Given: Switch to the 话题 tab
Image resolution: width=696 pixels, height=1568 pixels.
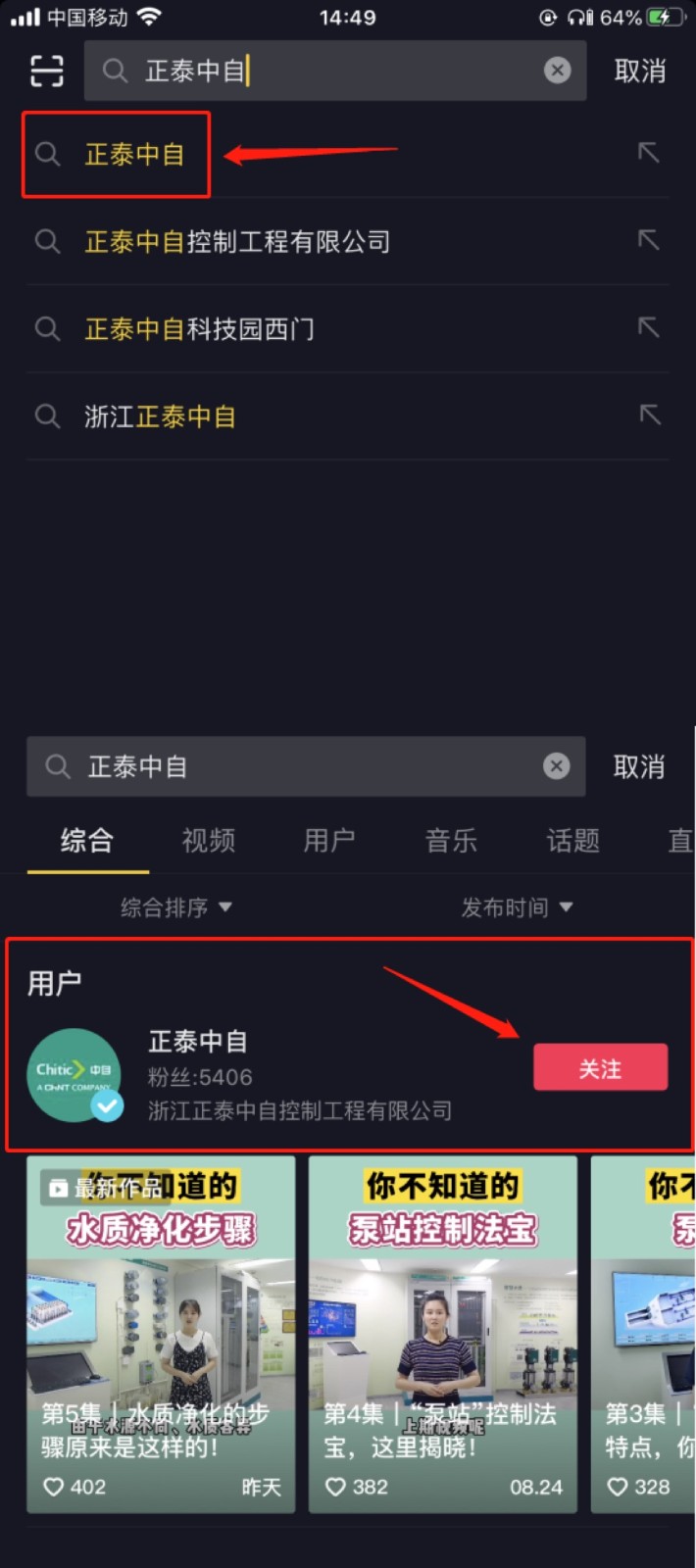Looking at the screenshot, I should coord(572,841).
